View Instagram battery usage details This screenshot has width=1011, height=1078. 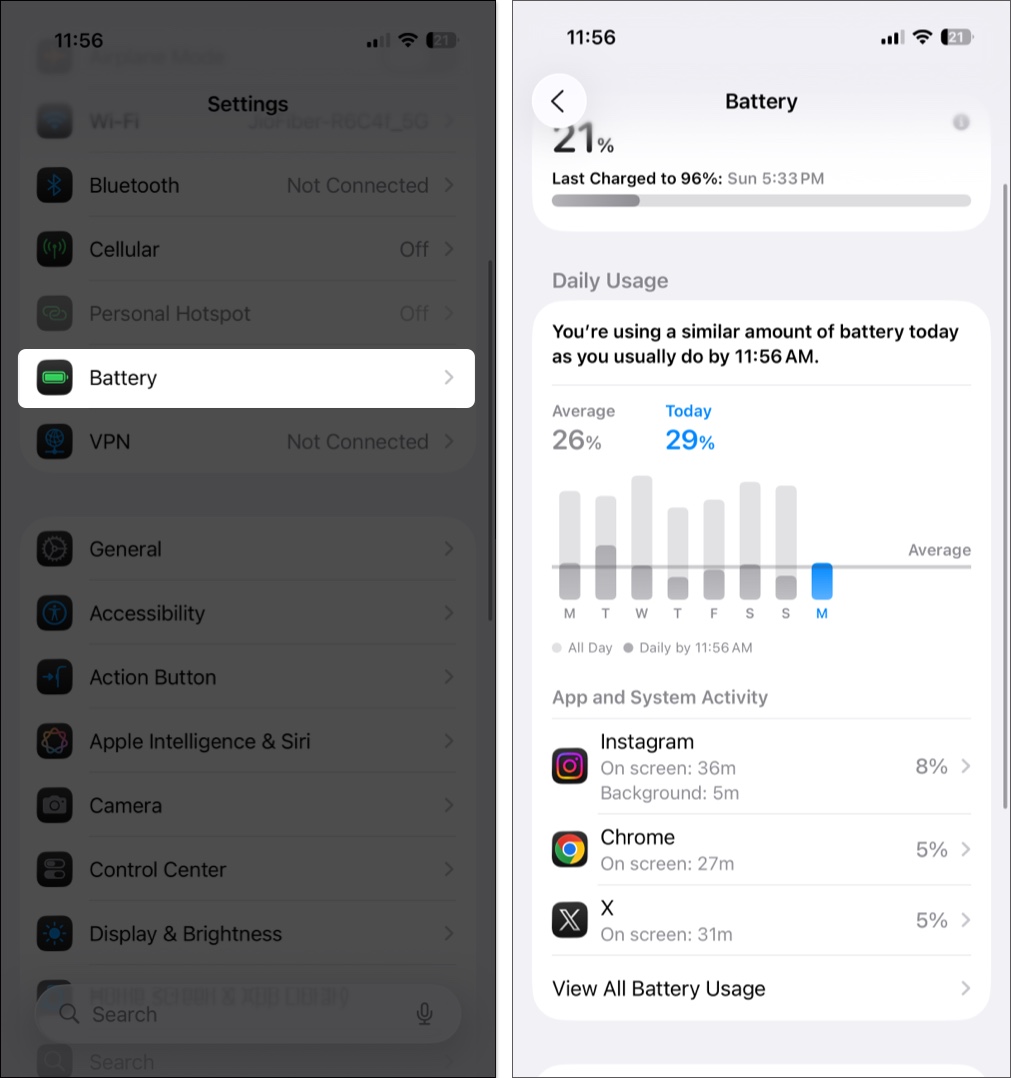760,766
